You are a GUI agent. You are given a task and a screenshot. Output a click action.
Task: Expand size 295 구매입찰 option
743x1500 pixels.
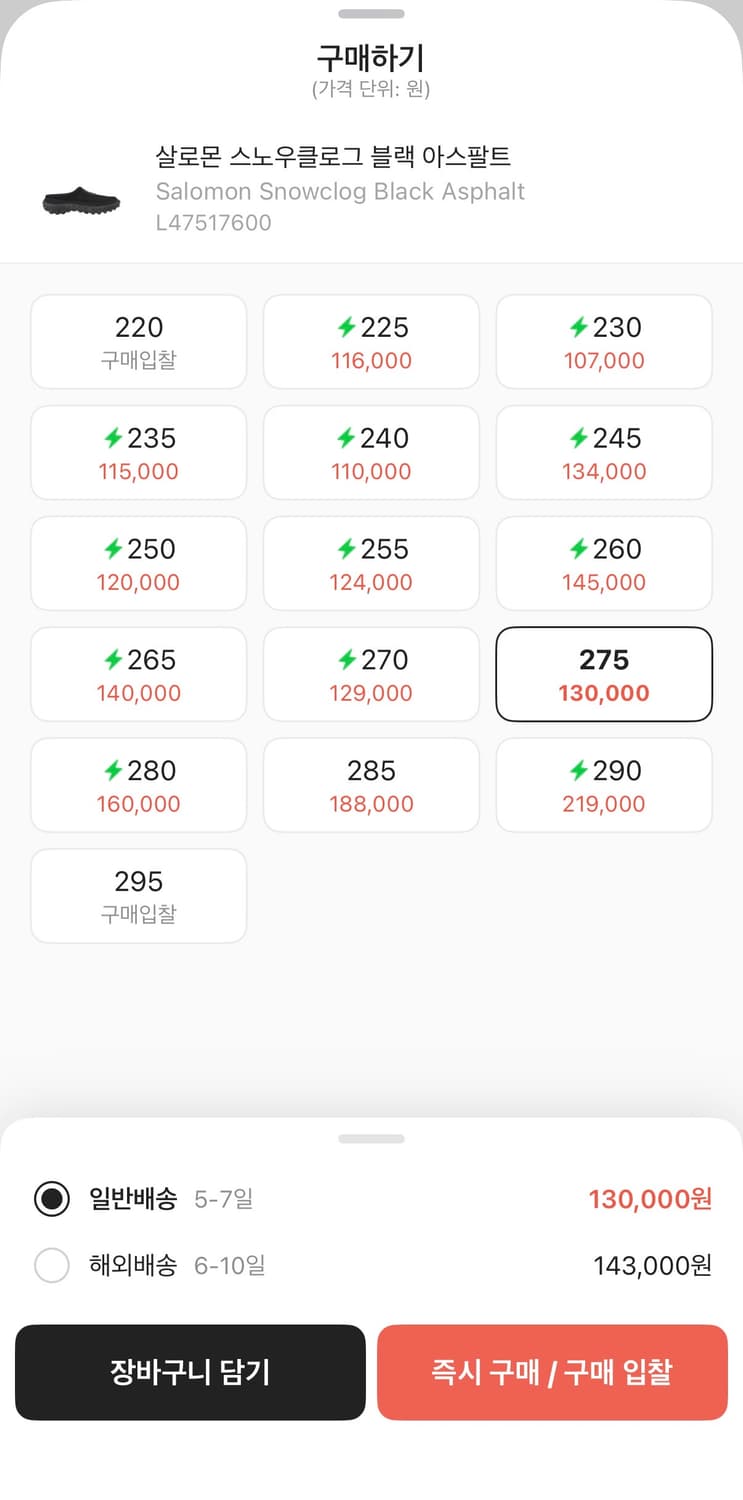click(138, 895)
